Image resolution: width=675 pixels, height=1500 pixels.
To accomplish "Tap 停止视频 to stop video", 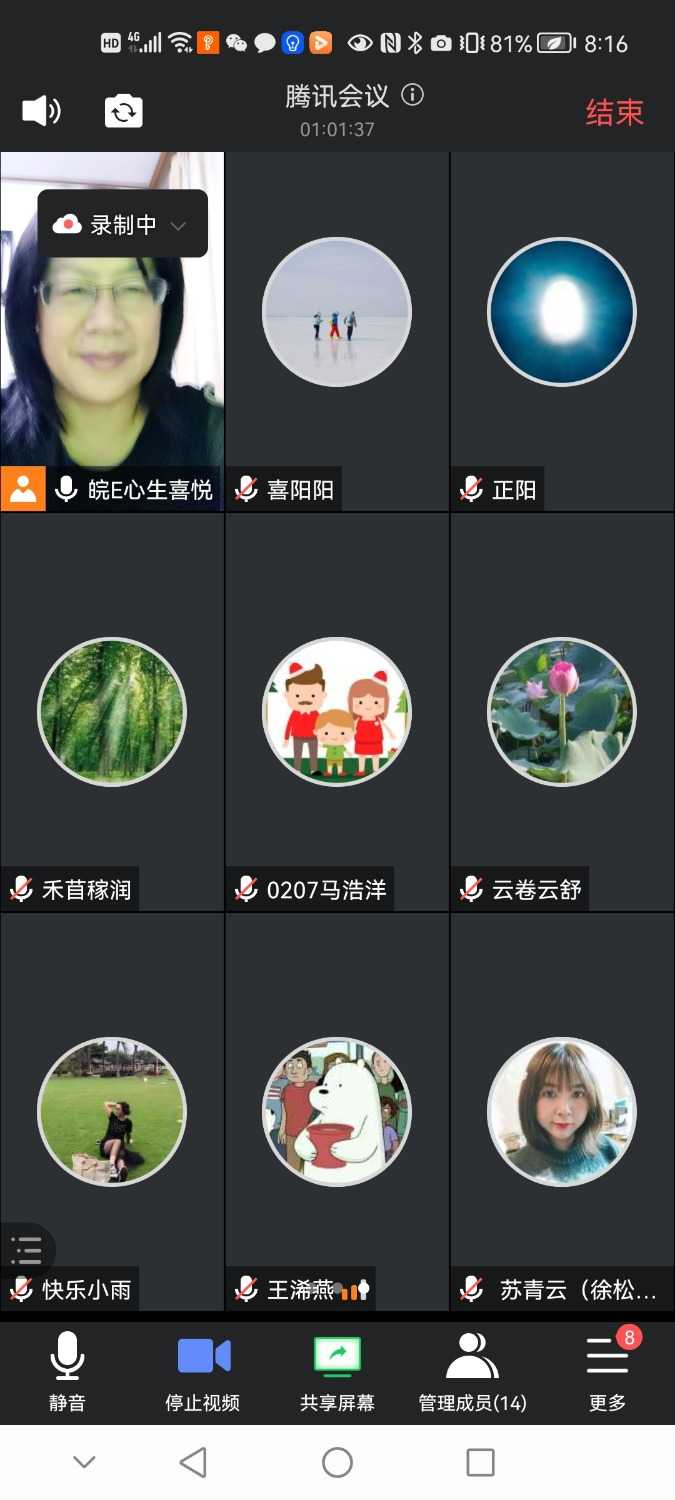I will [x=203, y=1370].
